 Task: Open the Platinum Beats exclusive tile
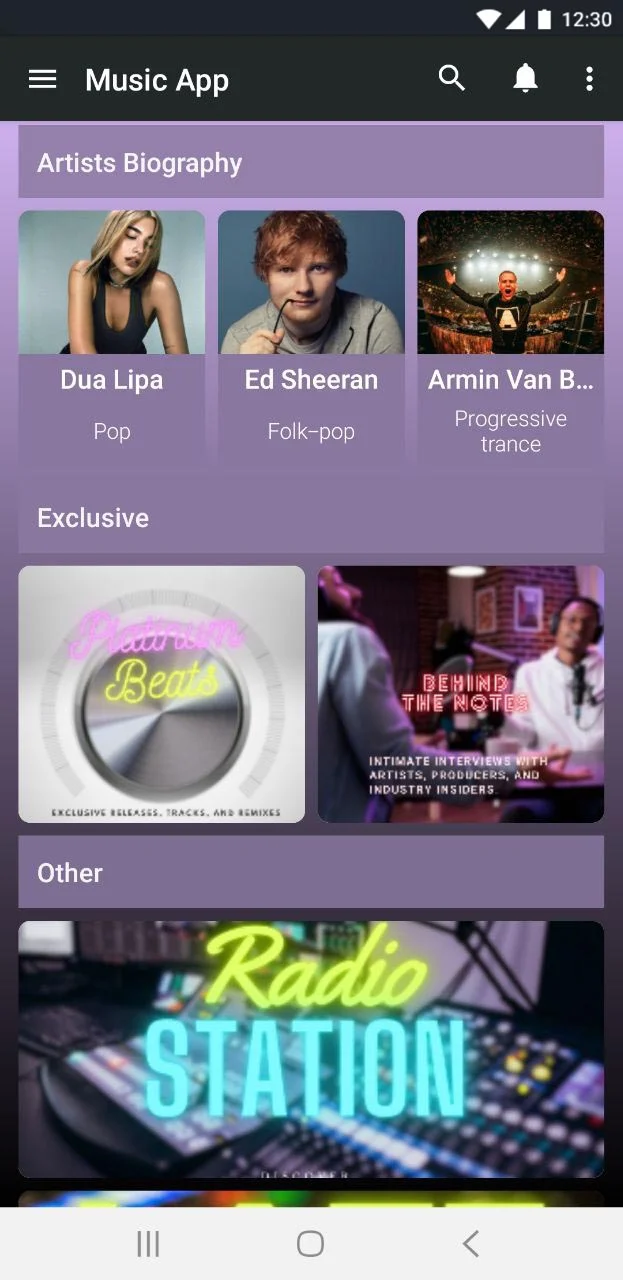(x=161, y=694)
